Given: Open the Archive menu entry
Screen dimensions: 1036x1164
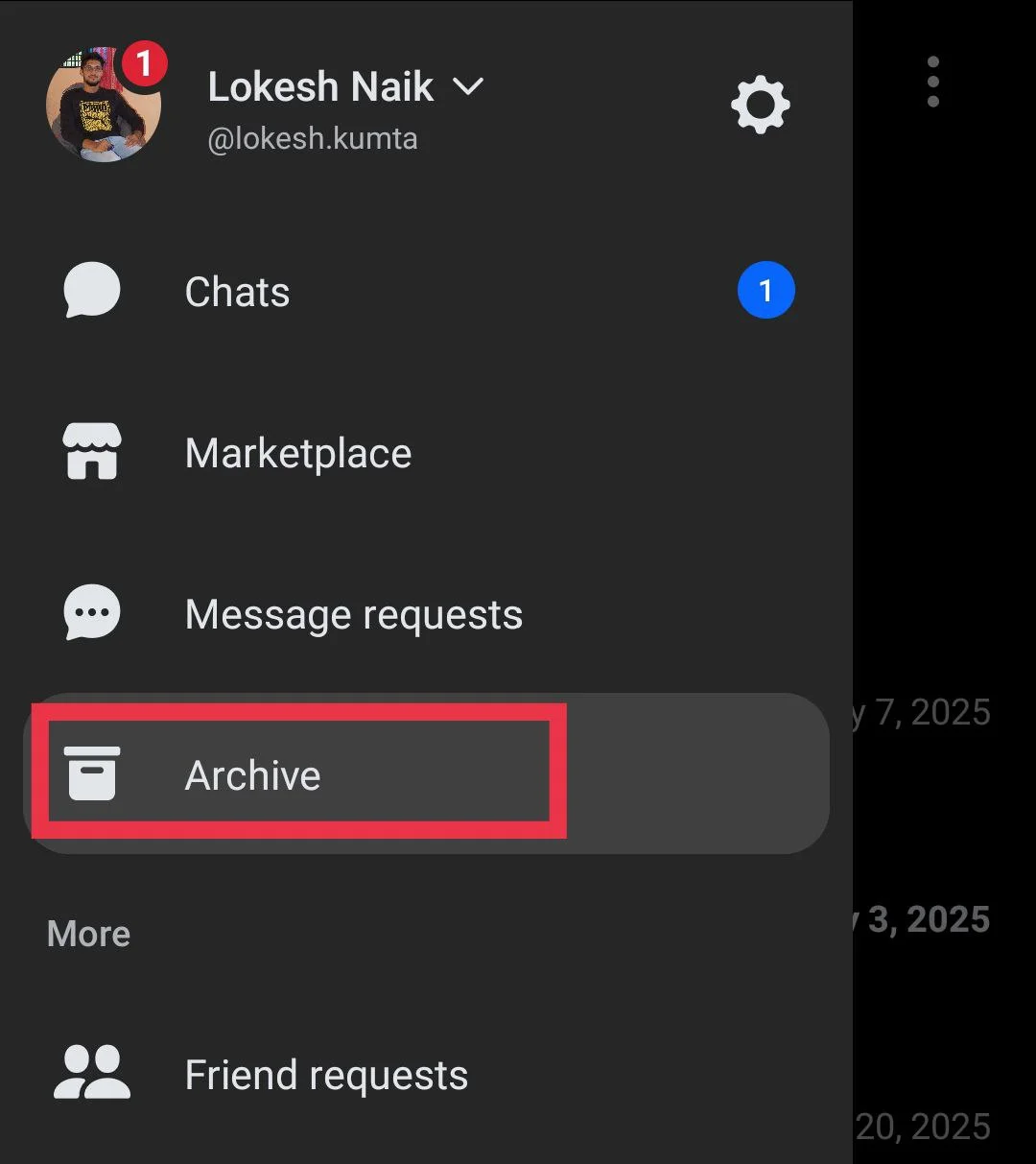Looking at the screenshot, I should [252, 773].
